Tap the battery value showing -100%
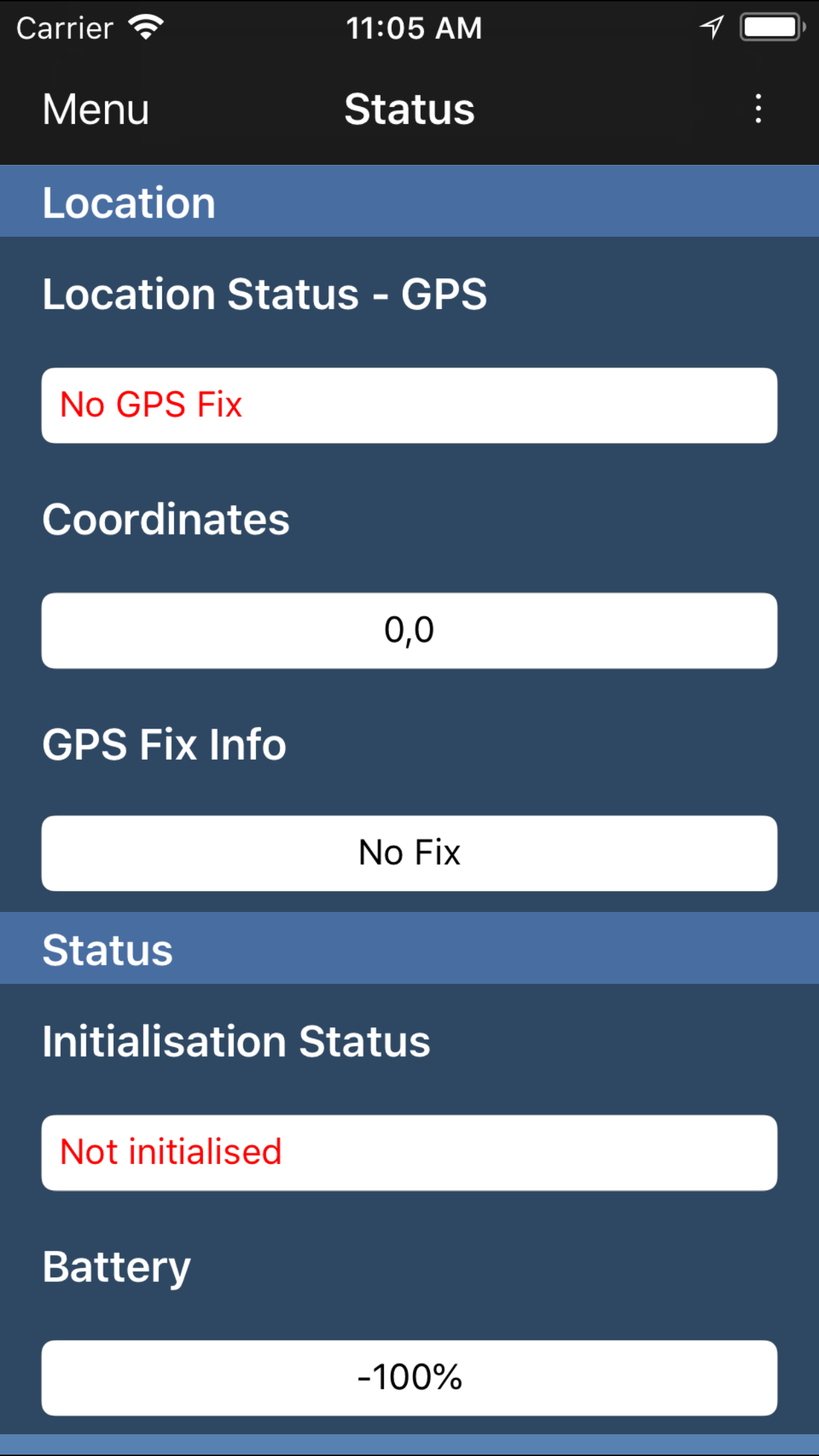Viewport: 819px width, 1456px height. (x=409, y=1377)
